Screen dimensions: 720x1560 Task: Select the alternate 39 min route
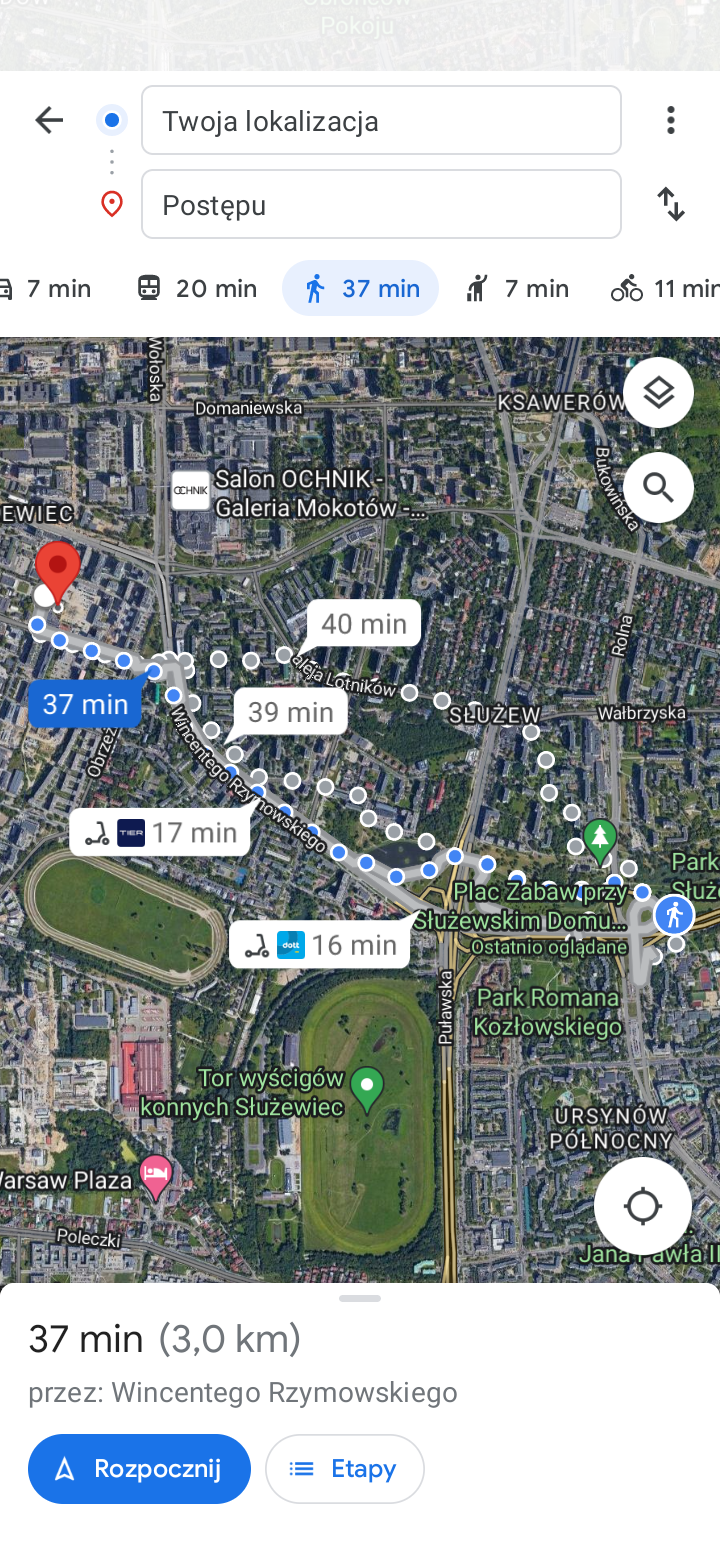(x=291, y=712)
